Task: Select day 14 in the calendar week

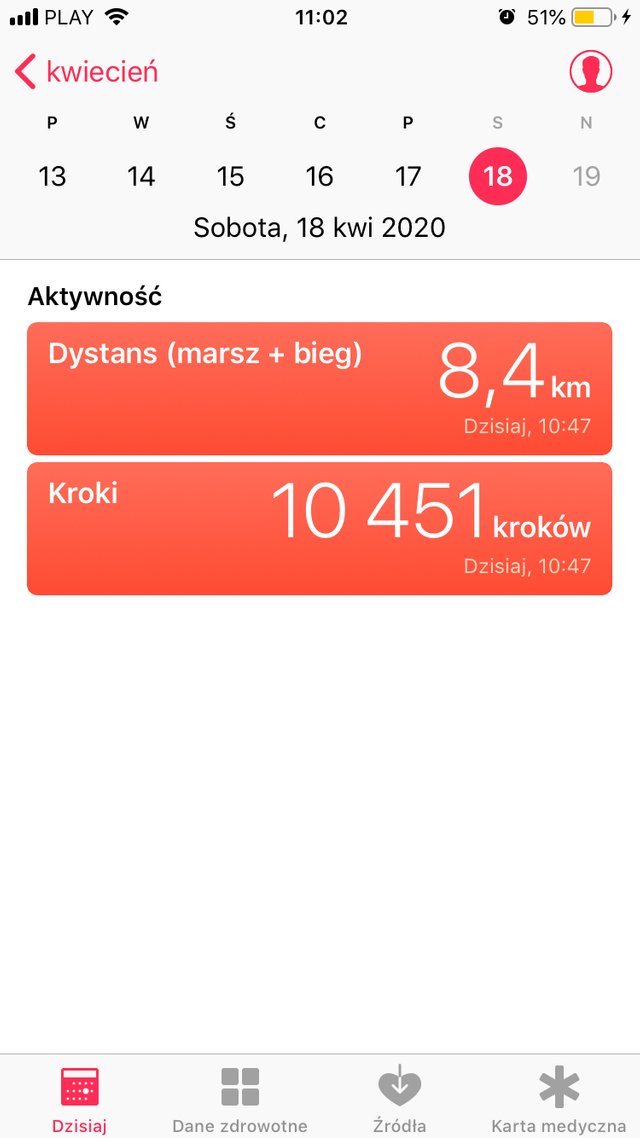Action: [x=141, y=176]
